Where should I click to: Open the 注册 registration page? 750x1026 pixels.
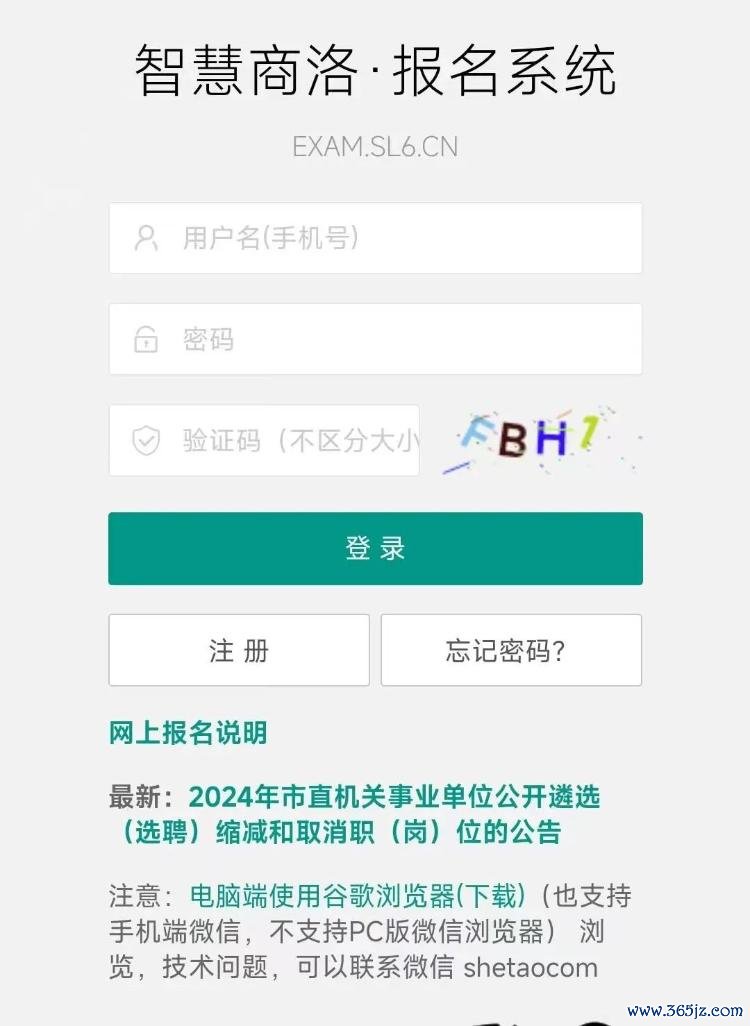pos(239,650)
